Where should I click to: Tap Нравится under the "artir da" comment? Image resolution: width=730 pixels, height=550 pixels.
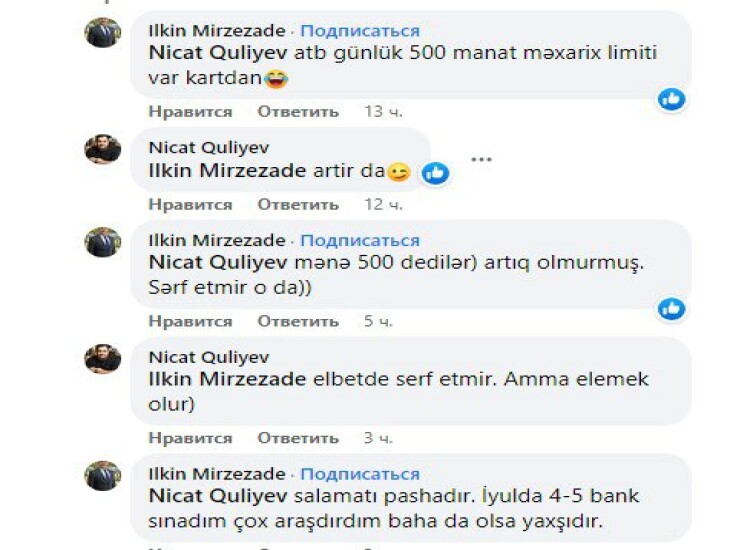[x=190, y=204]
